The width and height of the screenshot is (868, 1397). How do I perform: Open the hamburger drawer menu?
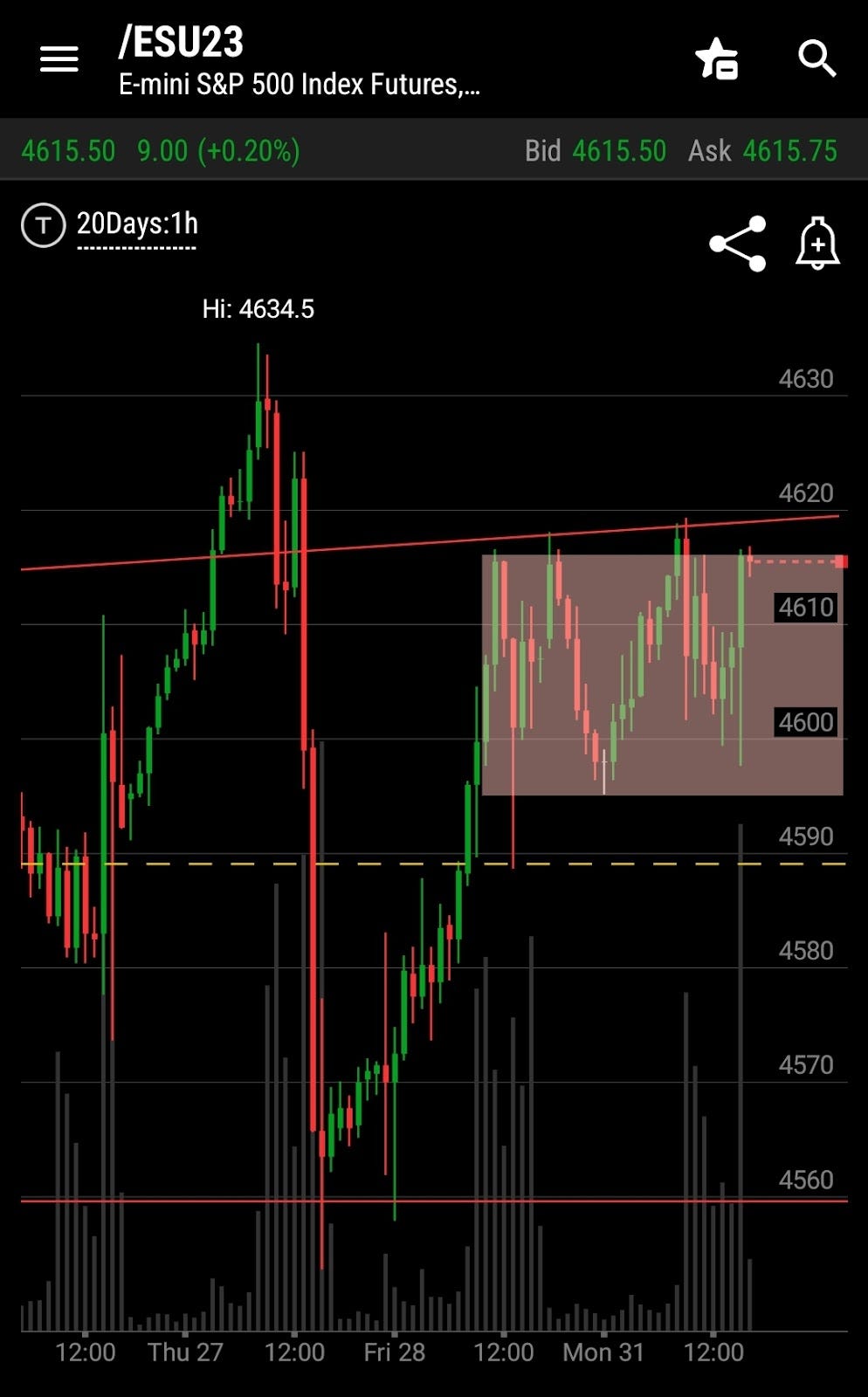pyautogui.click(x=59, y=59)
